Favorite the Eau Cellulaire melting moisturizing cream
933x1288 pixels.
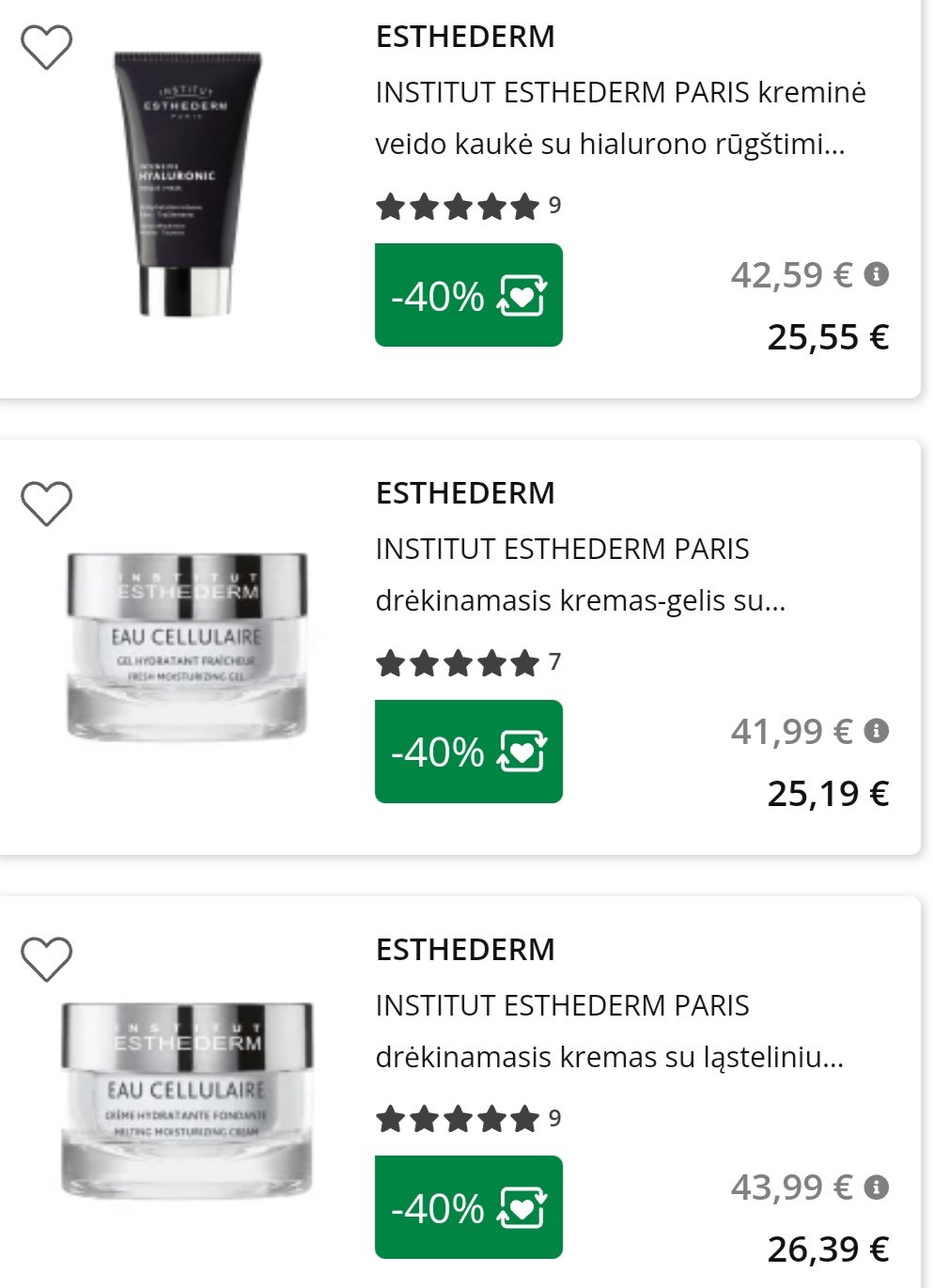[46, 959]
